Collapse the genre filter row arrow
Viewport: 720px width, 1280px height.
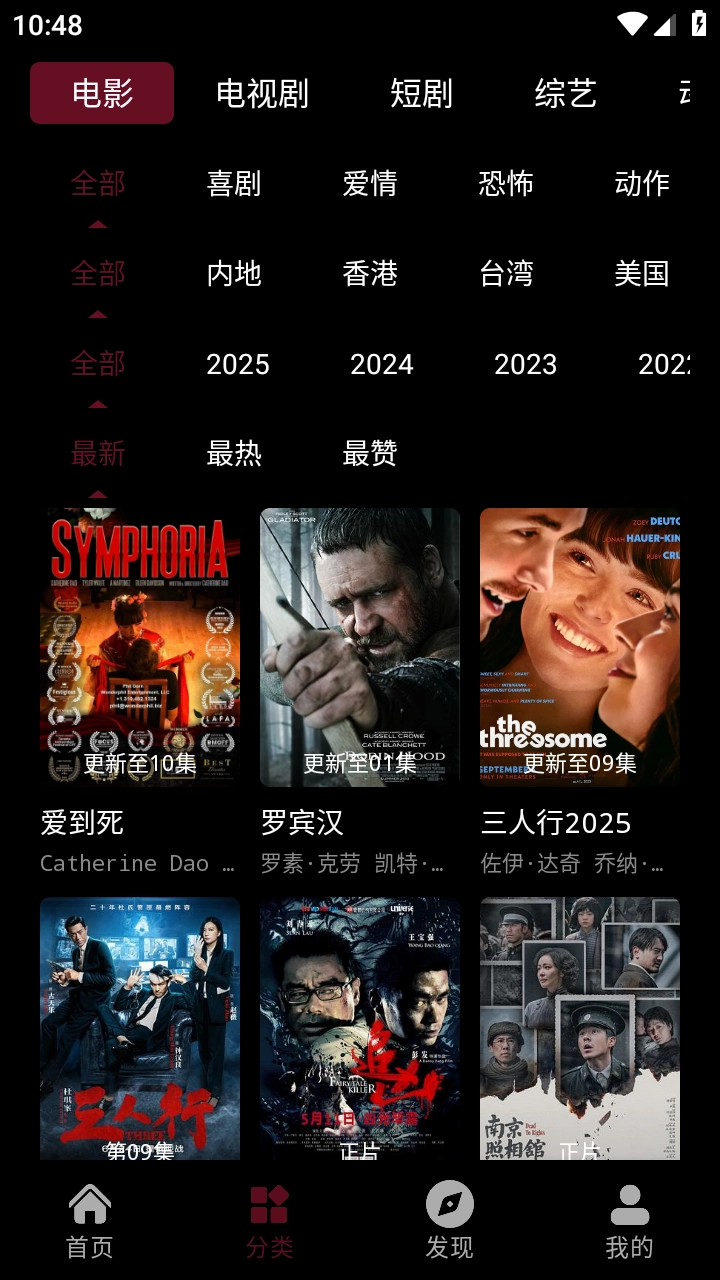tap(97, 223)
